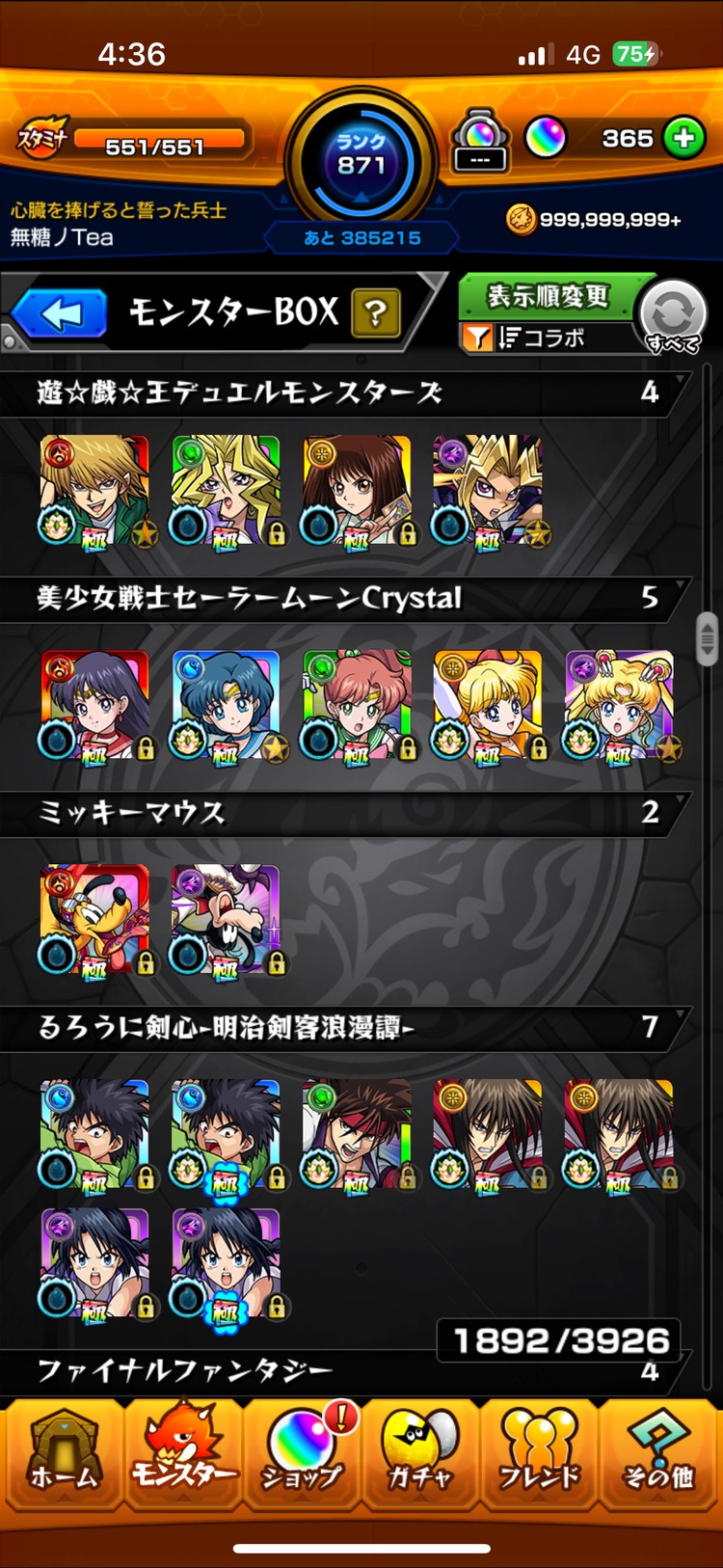Open the その他 tab
723x1568 pixels.
tap(659, 1454)
